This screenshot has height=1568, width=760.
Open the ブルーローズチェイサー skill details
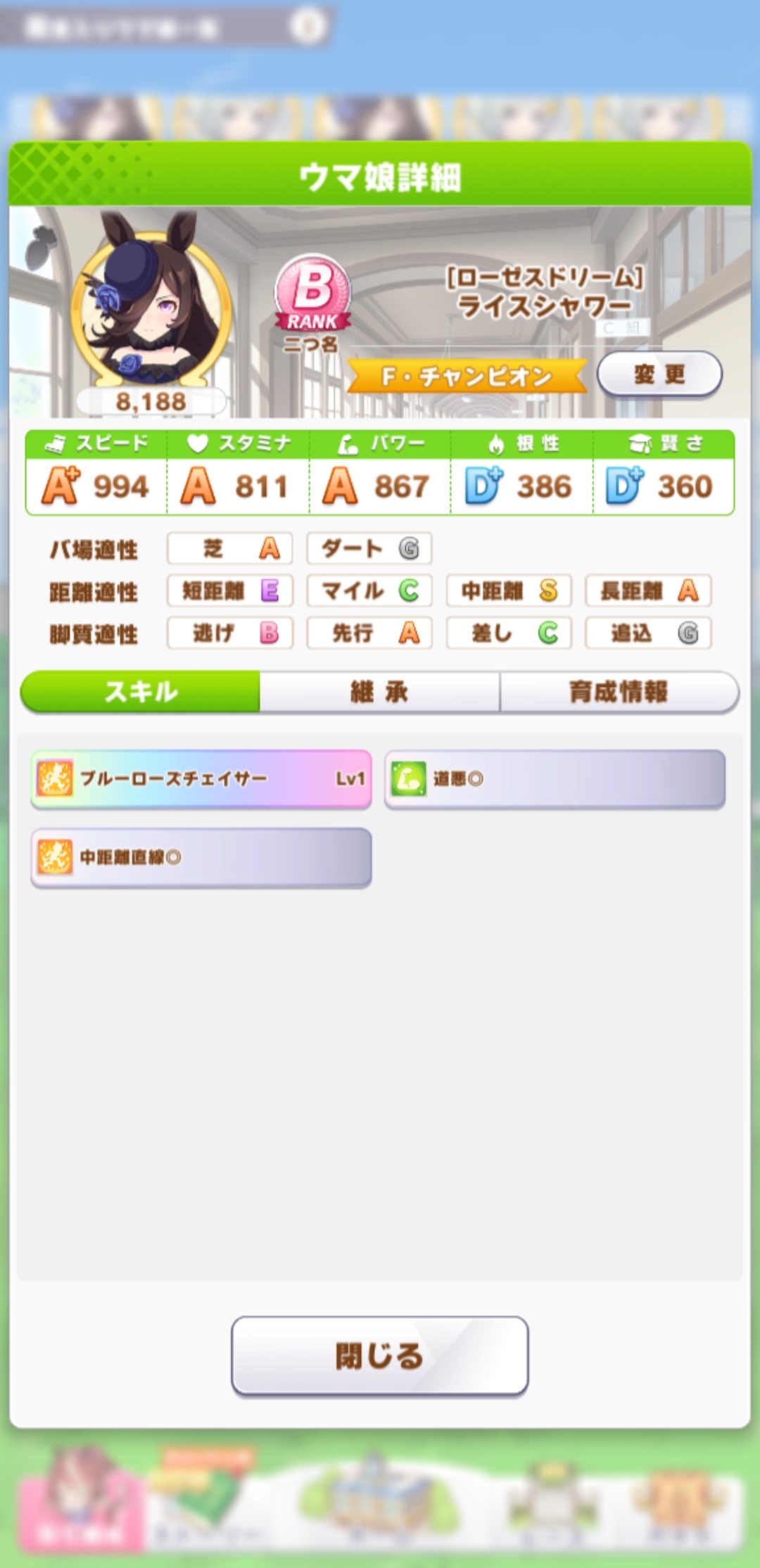point(201,778)
